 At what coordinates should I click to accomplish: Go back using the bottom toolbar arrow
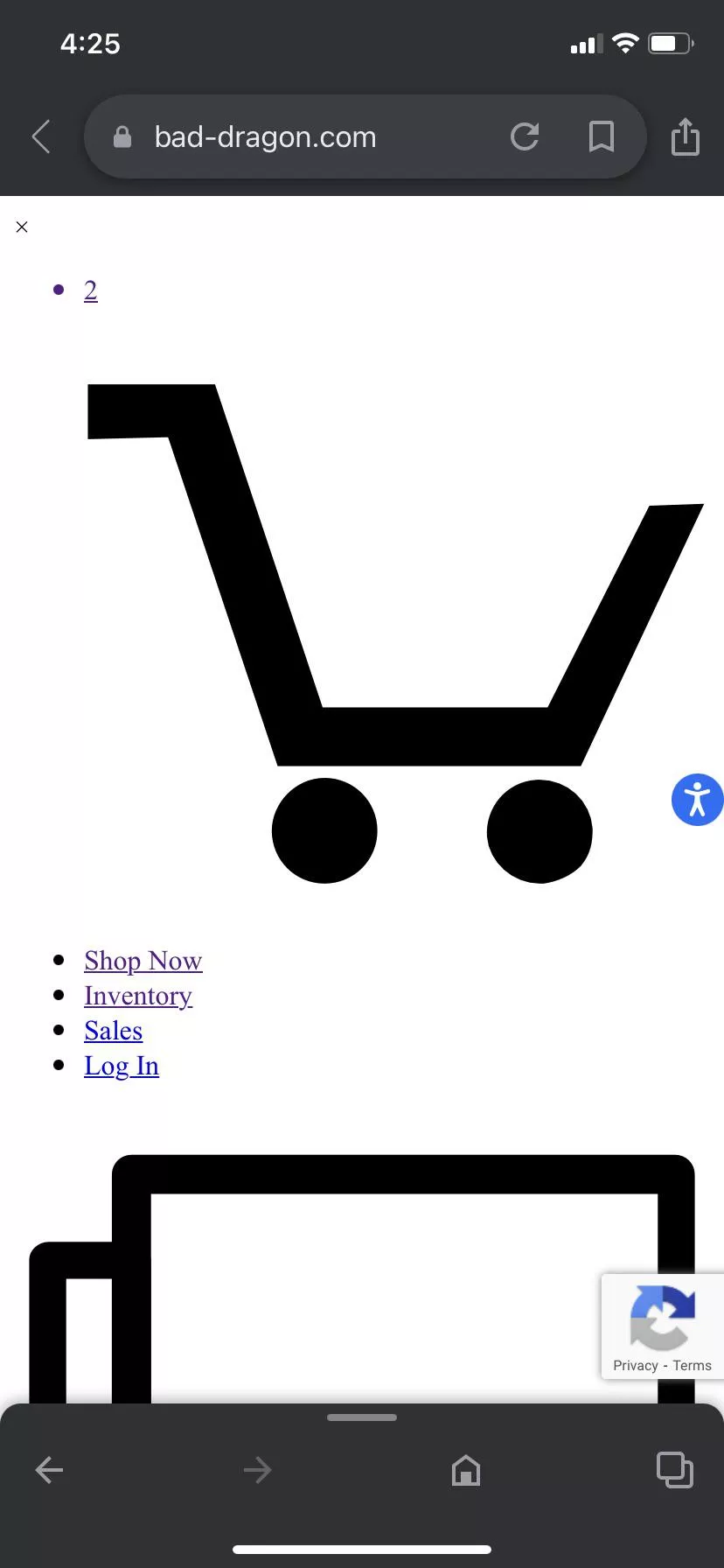(49, 1470)
